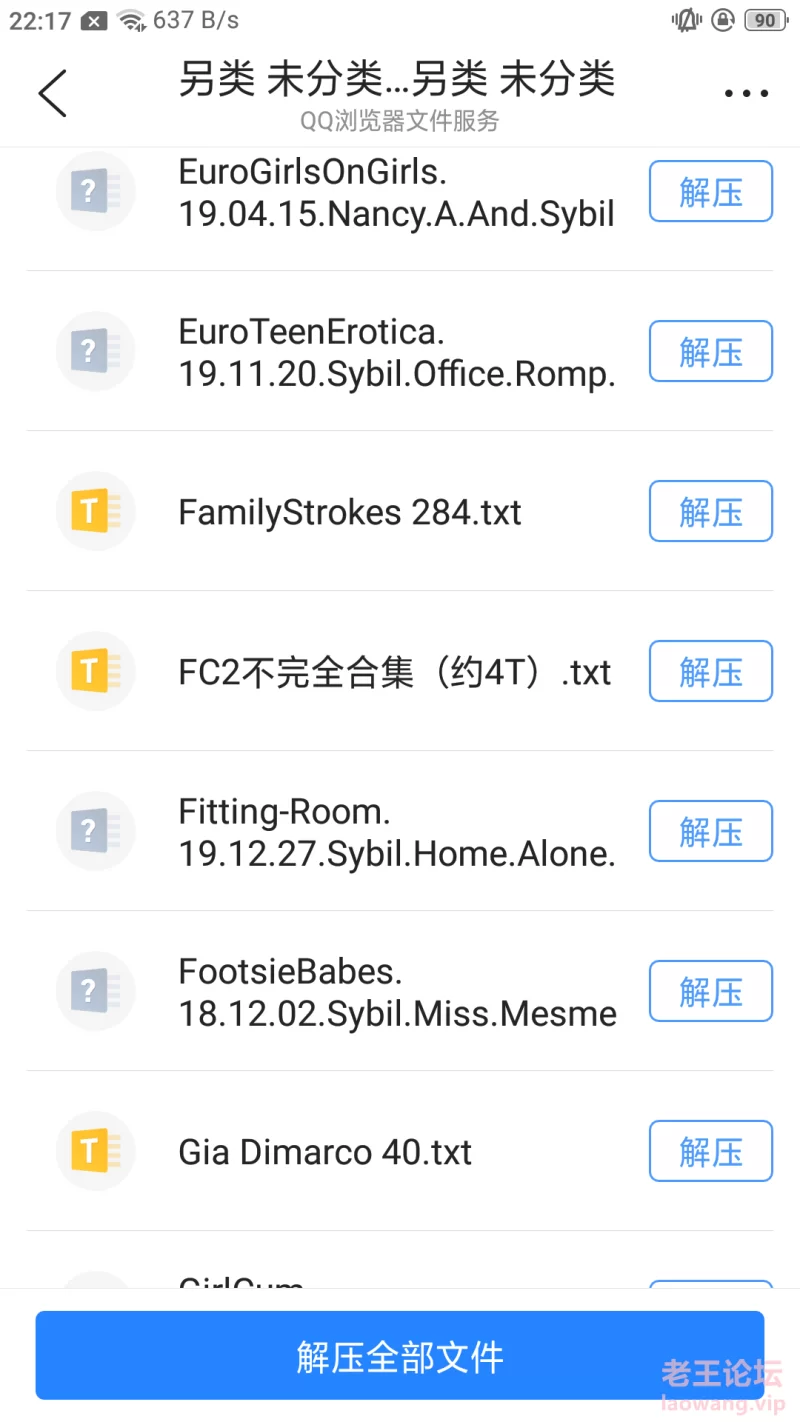Tap 解压 beside Gia Dimarco 40.txt

click(711, 1151)
